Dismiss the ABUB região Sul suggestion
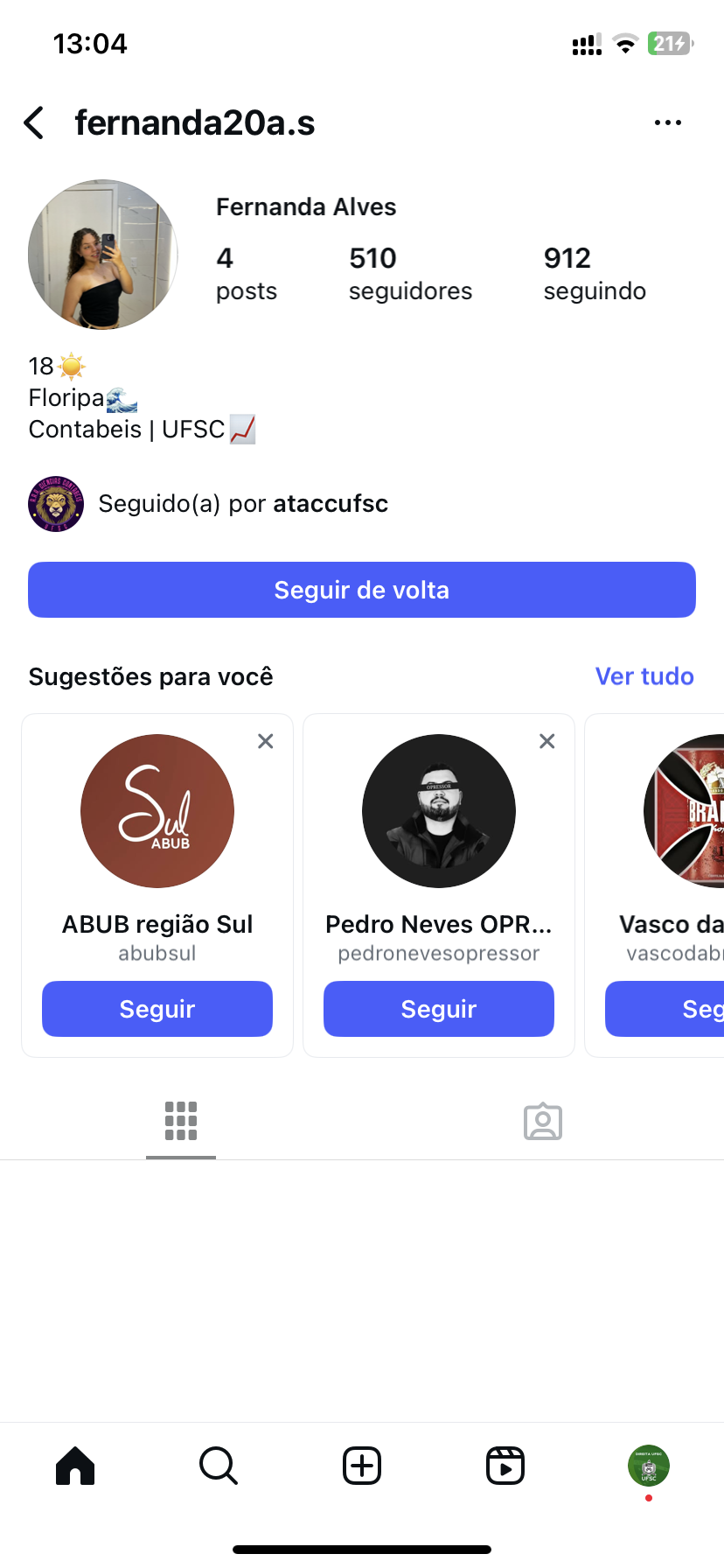The width and height of the screenshot is (724, 1568). (266, 741)
